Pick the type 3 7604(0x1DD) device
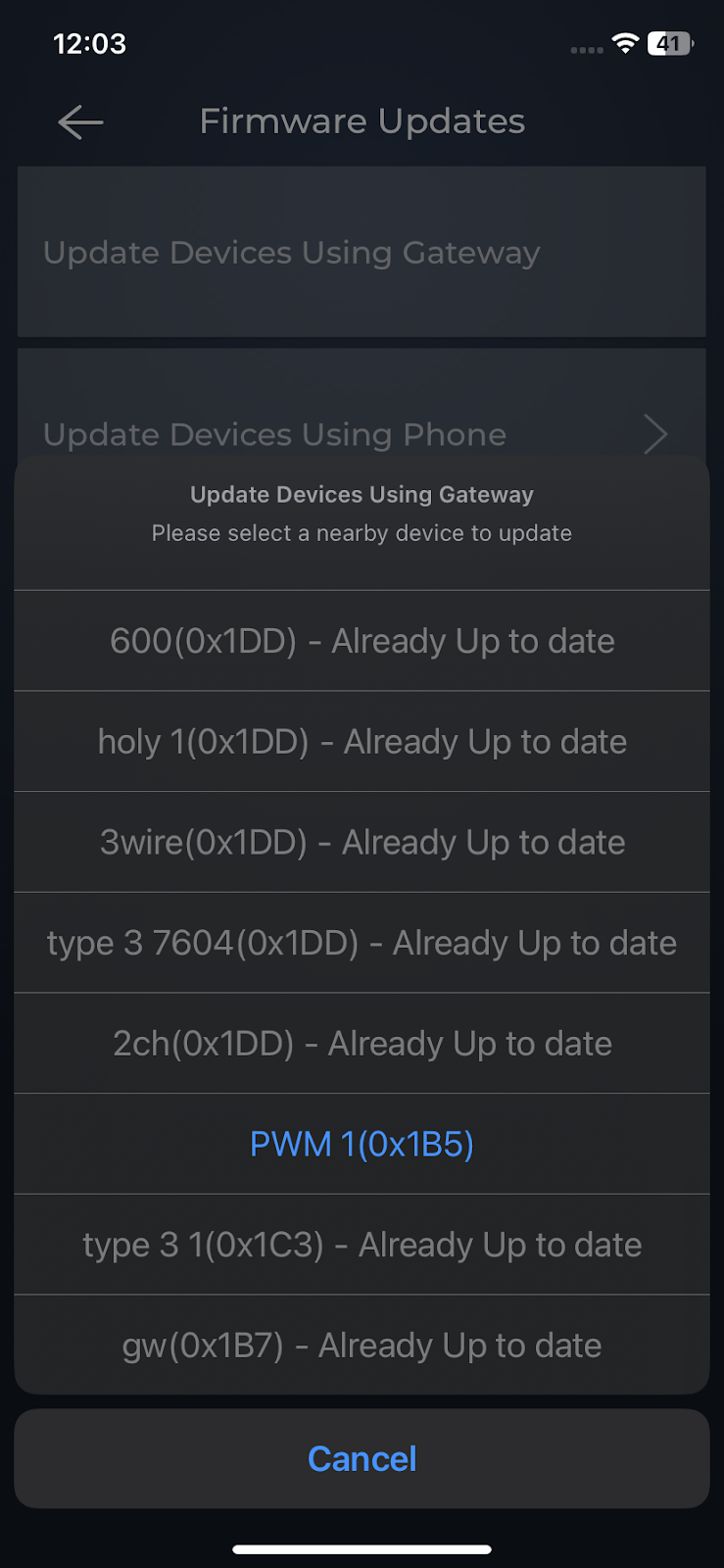Viewport: 724px width, 1568px height. click(x=362, y=943)
